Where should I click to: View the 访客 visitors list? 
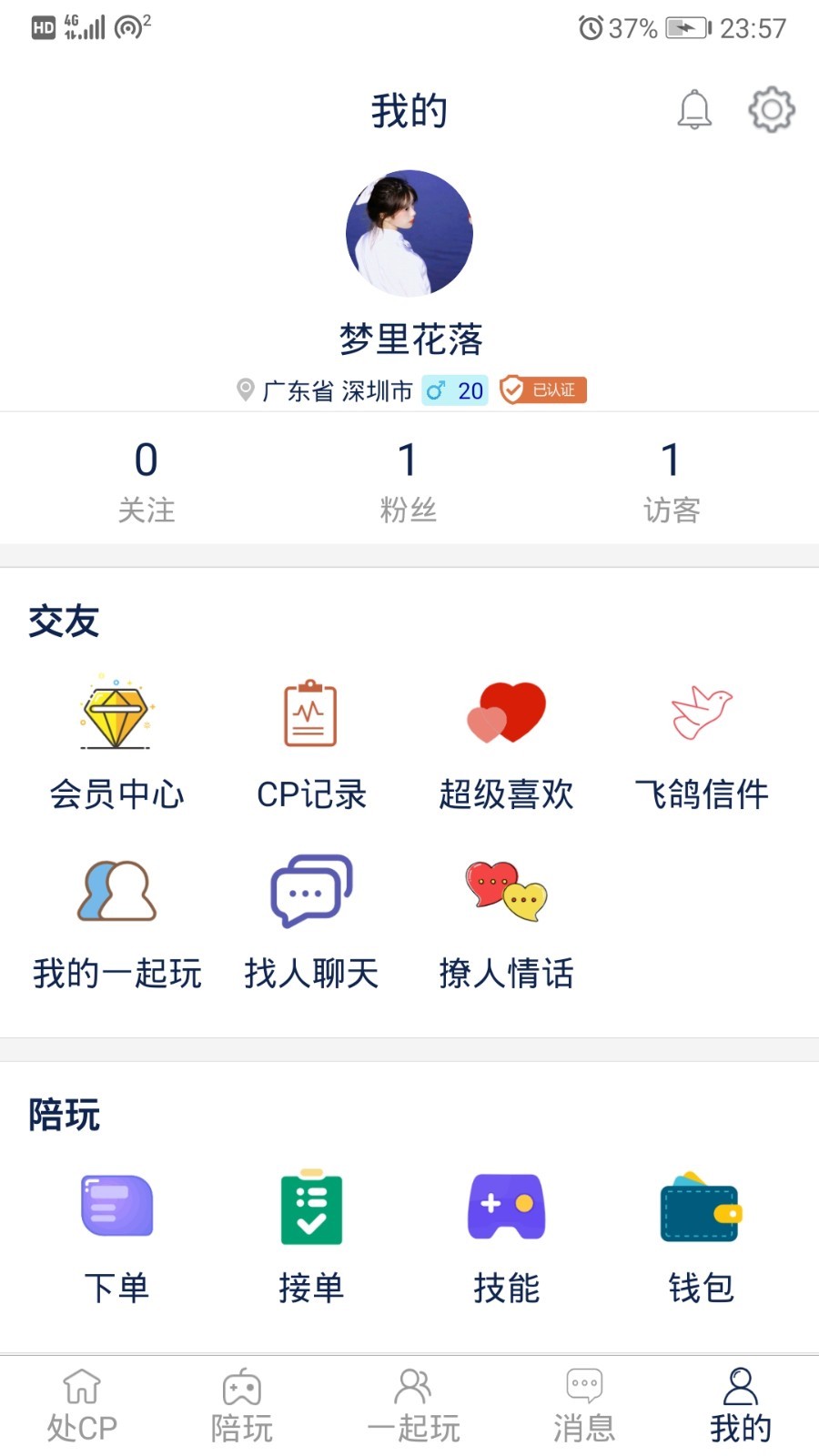(x=671, y=480)
